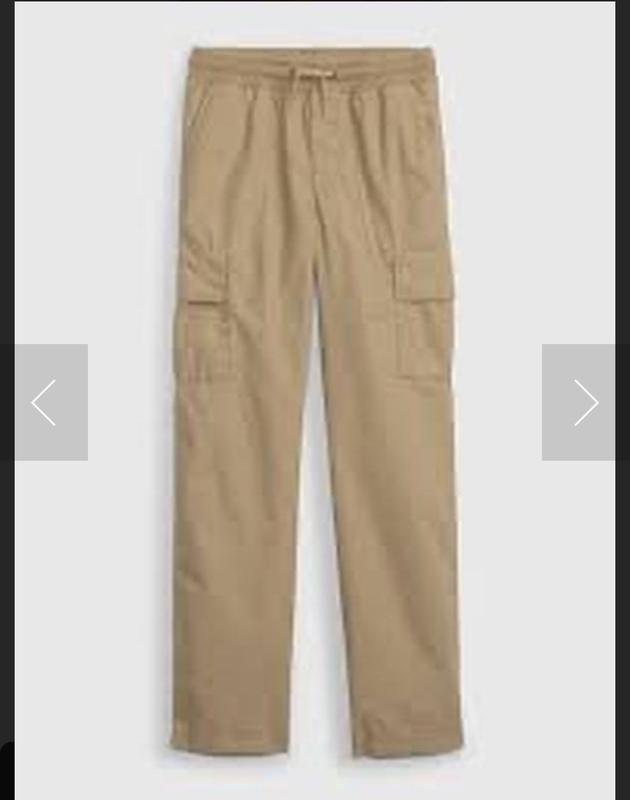Advance to the next product image
The width and height of the screenshot is (630, 800).
(585, 402)
